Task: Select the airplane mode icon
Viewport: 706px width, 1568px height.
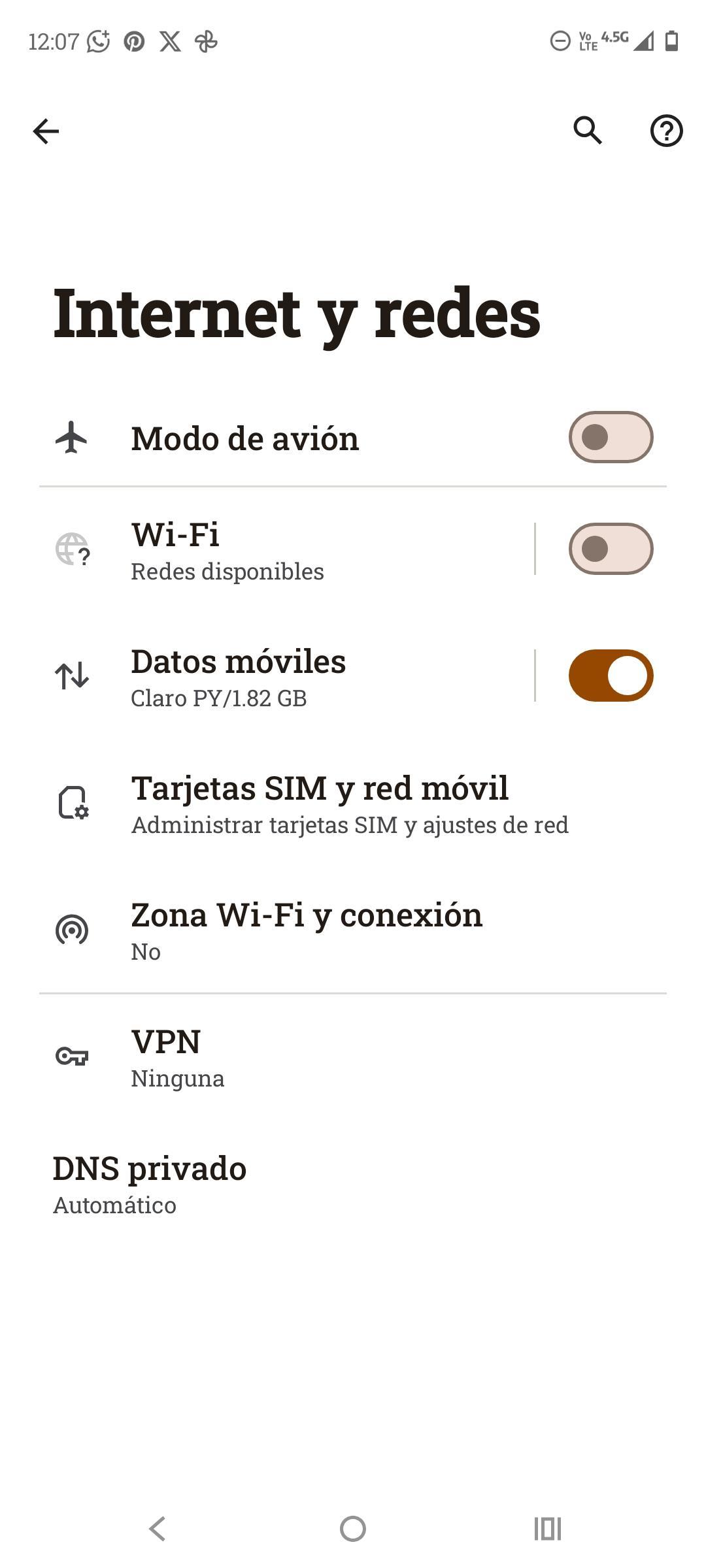Action: pos(73,438)
